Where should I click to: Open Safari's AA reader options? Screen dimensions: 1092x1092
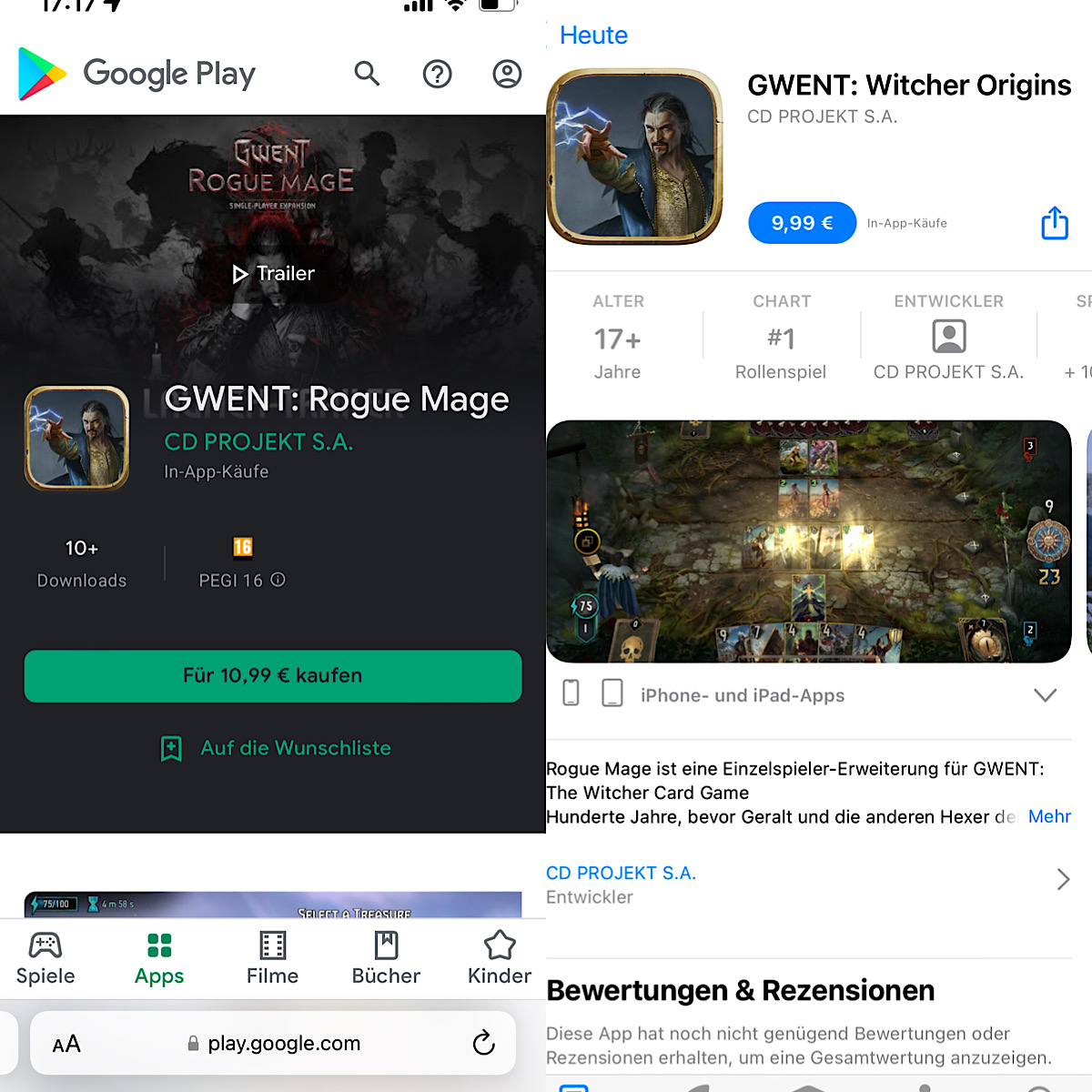coord(66,1044)
